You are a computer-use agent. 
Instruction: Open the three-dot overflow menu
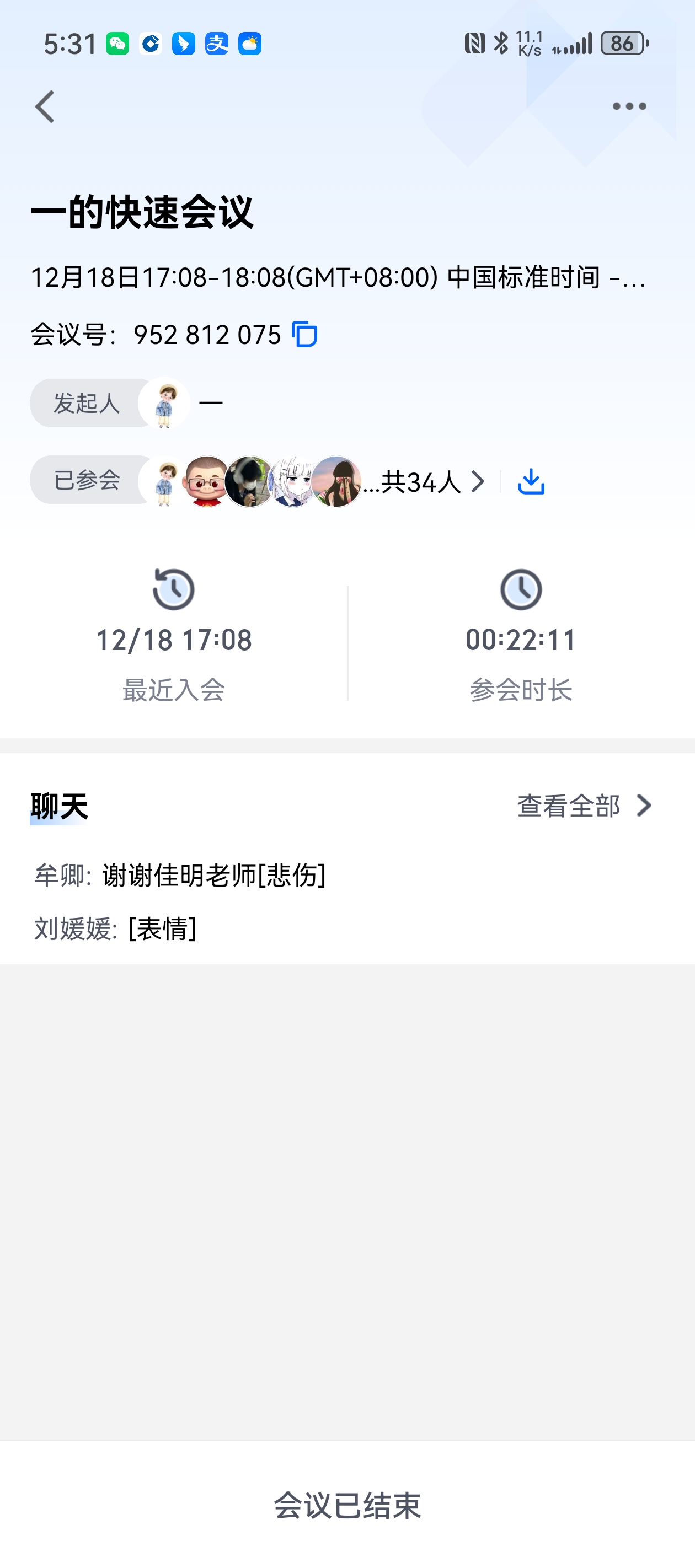click(629, 106)
